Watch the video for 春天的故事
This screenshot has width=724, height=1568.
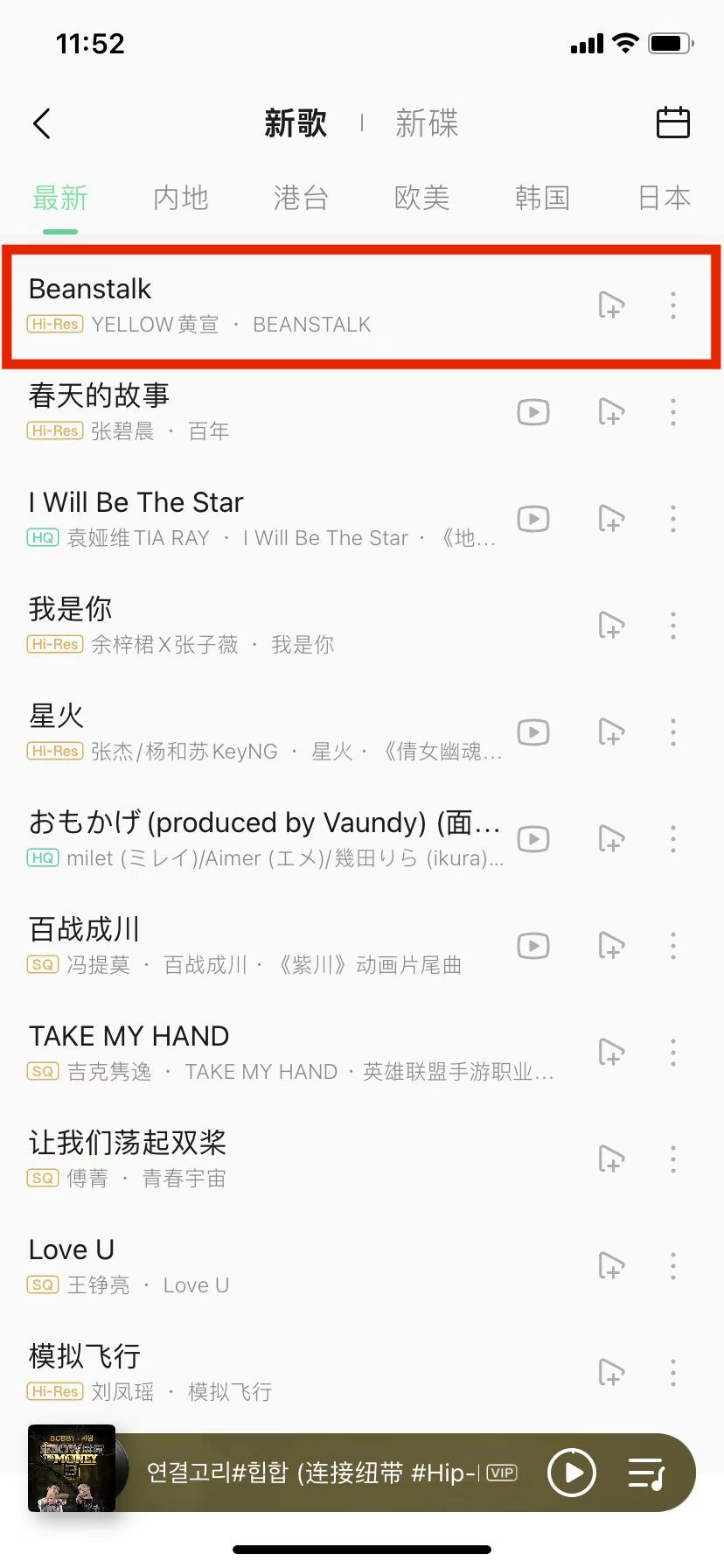pyautogui.click(x=533, y=411)
